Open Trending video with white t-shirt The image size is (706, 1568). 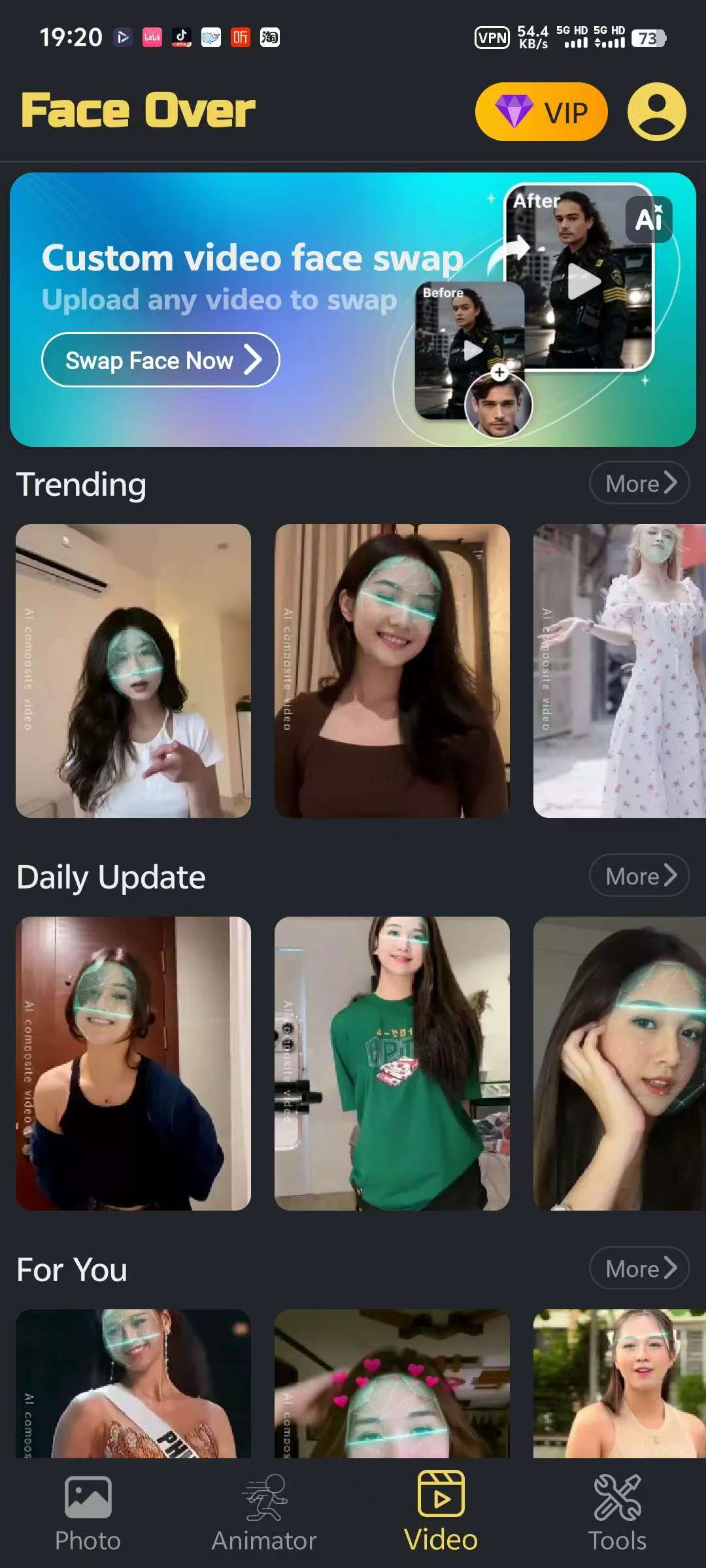tap(133, 670)
